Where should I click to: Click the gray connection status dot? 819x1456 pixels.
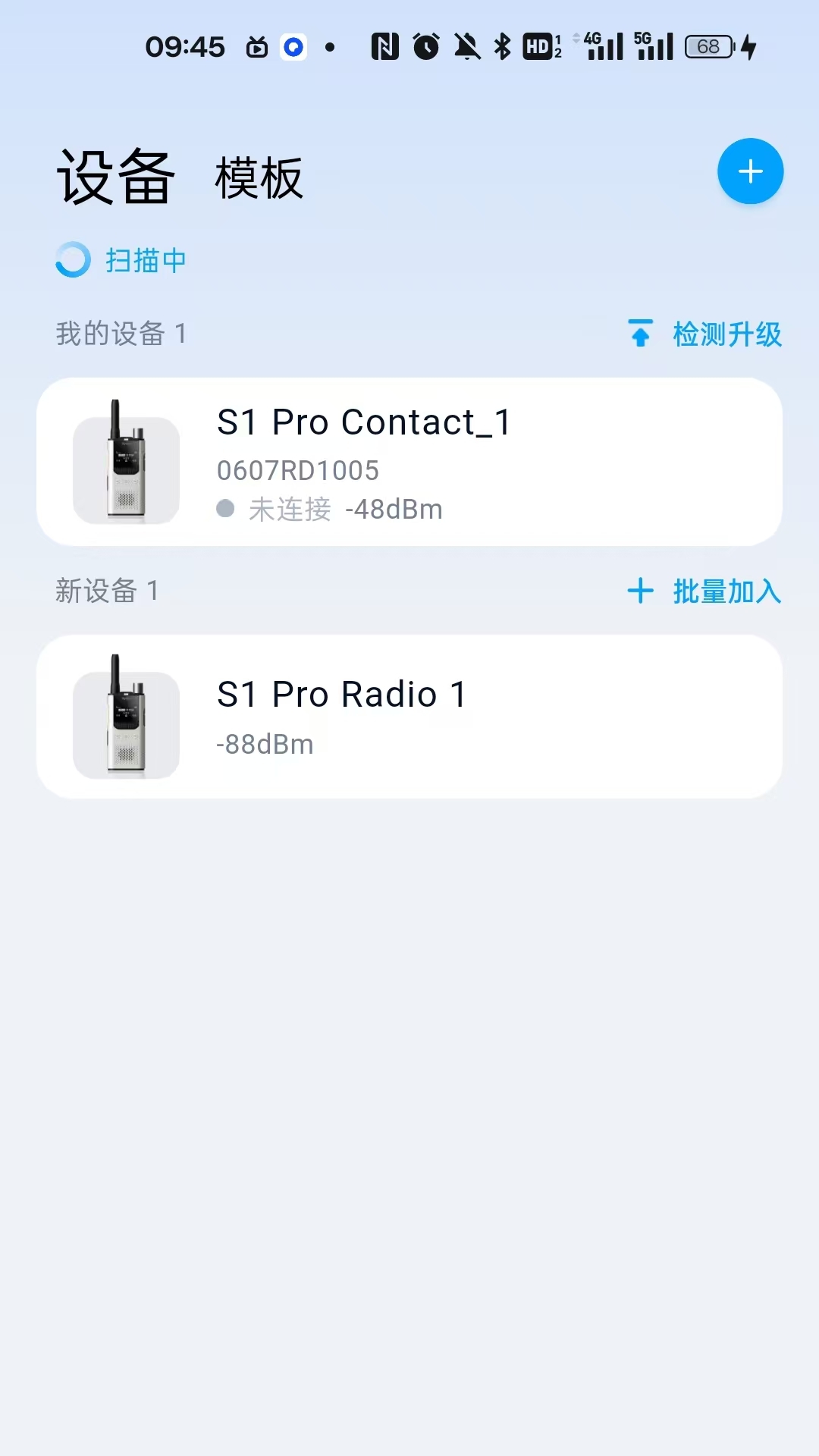[225, 509]
